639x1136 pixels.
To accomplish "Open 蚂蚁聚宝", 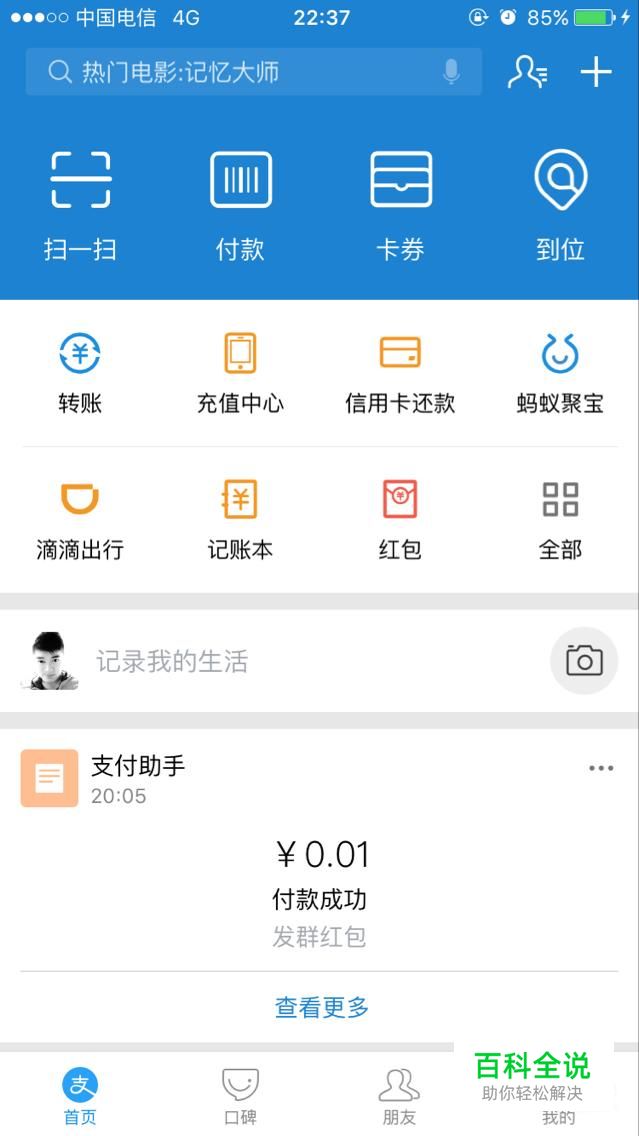I will [560, 373].
